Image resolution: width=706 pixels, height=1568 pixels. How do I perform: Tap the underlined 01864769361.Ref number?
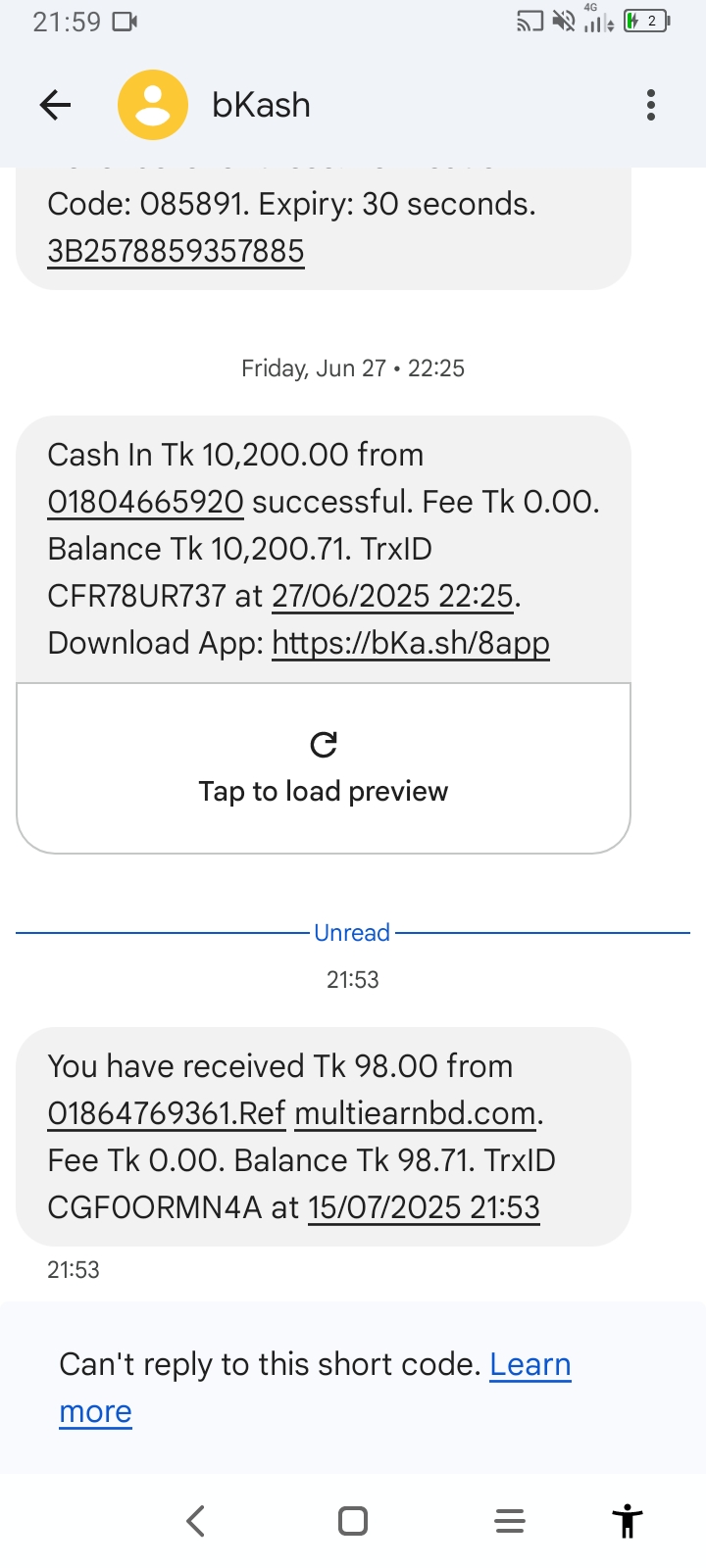(x=166, y=1114)
